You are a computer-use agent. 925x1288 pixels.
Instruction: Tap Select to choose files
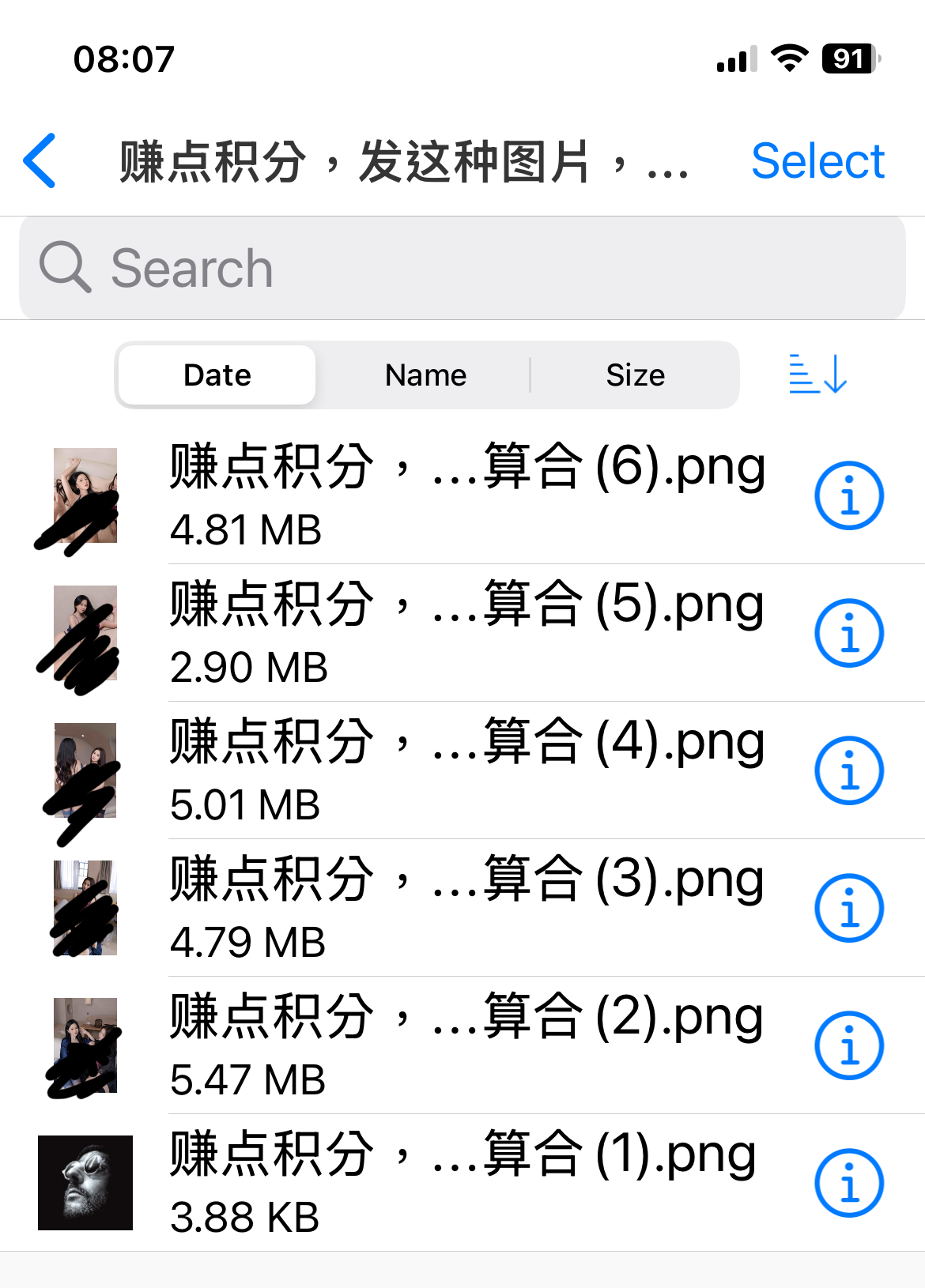pyautogui.click(x=817, y=161)
